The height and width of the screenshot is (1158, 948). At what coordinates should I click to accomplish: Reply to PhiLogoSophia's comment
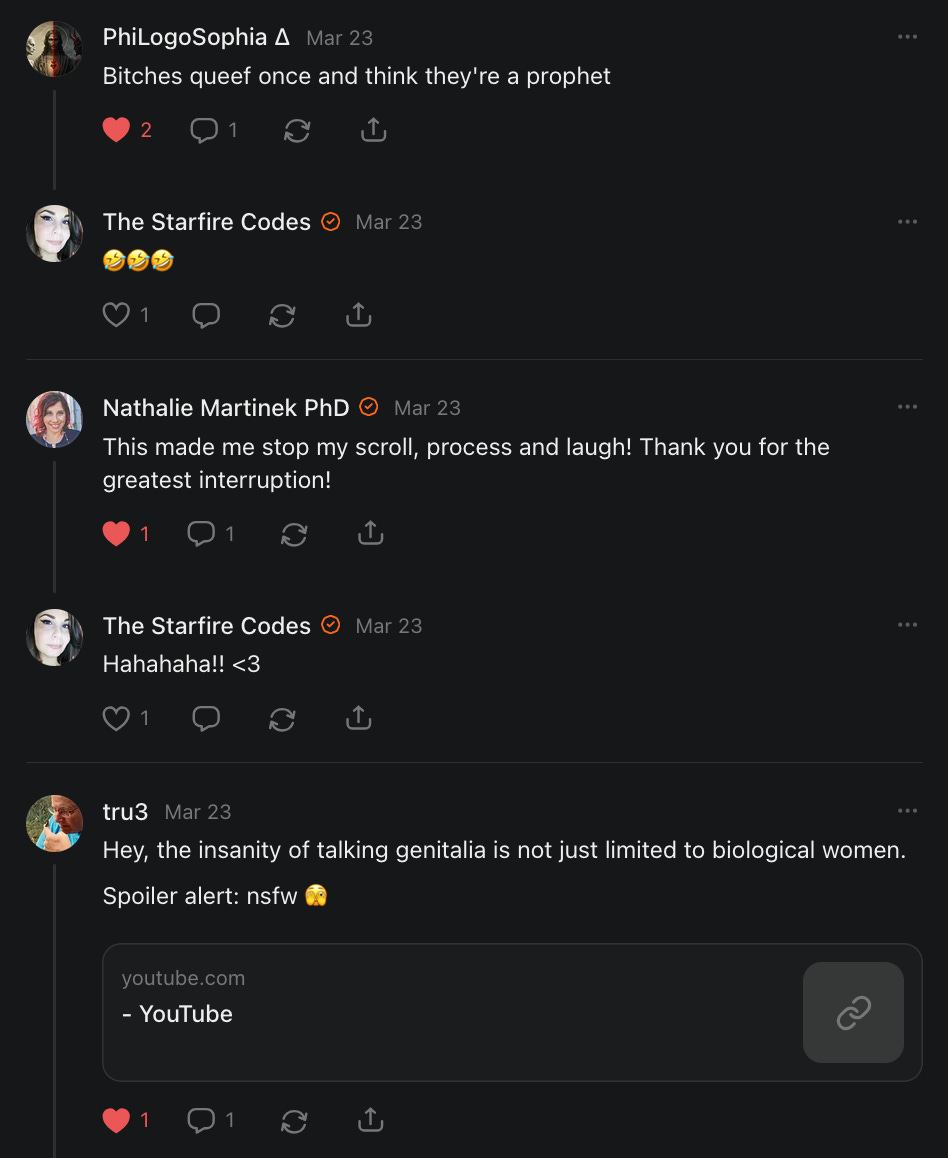point(204,130)
